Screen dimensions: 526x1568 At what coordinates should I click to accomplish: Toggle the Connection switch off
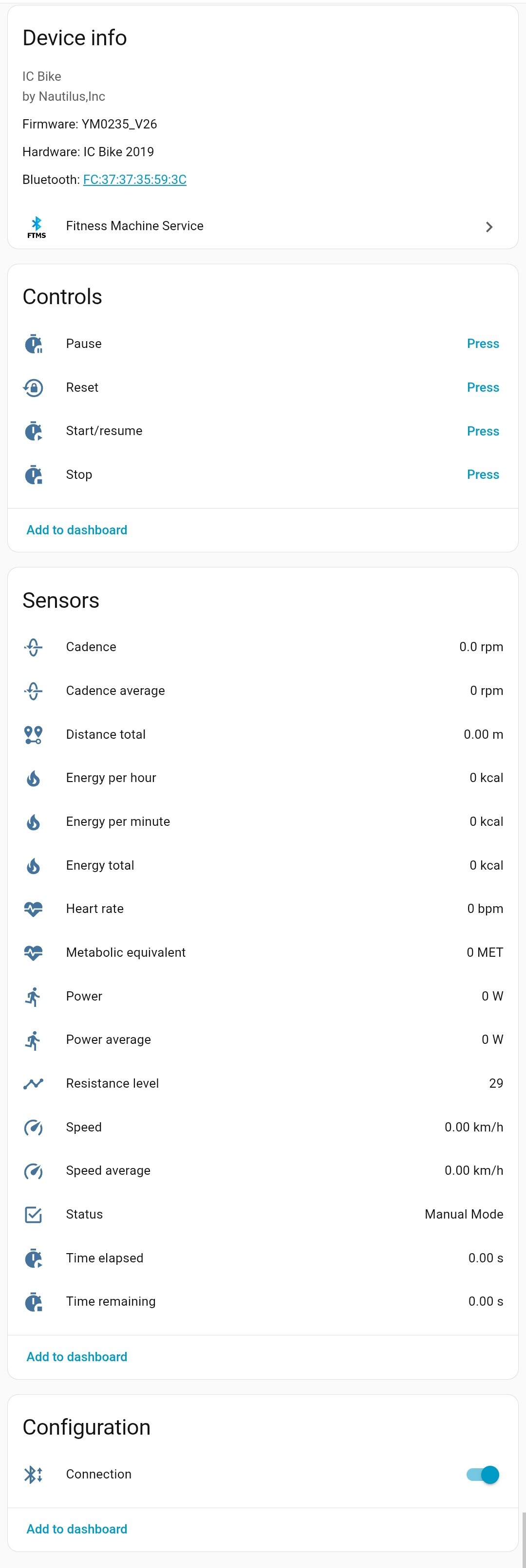point(483,1474)
